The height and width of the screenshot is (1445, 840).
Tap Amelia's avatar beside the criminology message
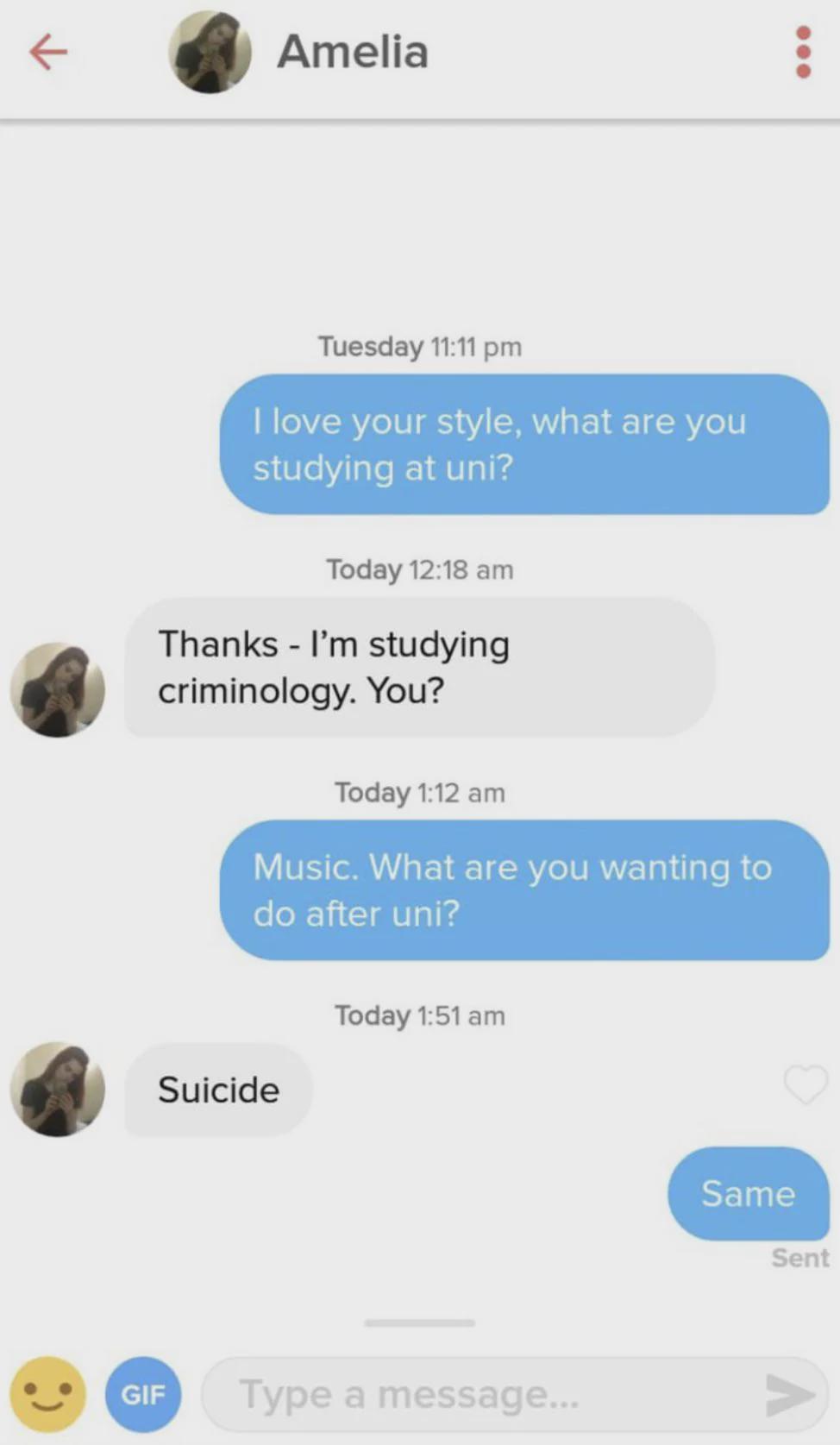58,689
